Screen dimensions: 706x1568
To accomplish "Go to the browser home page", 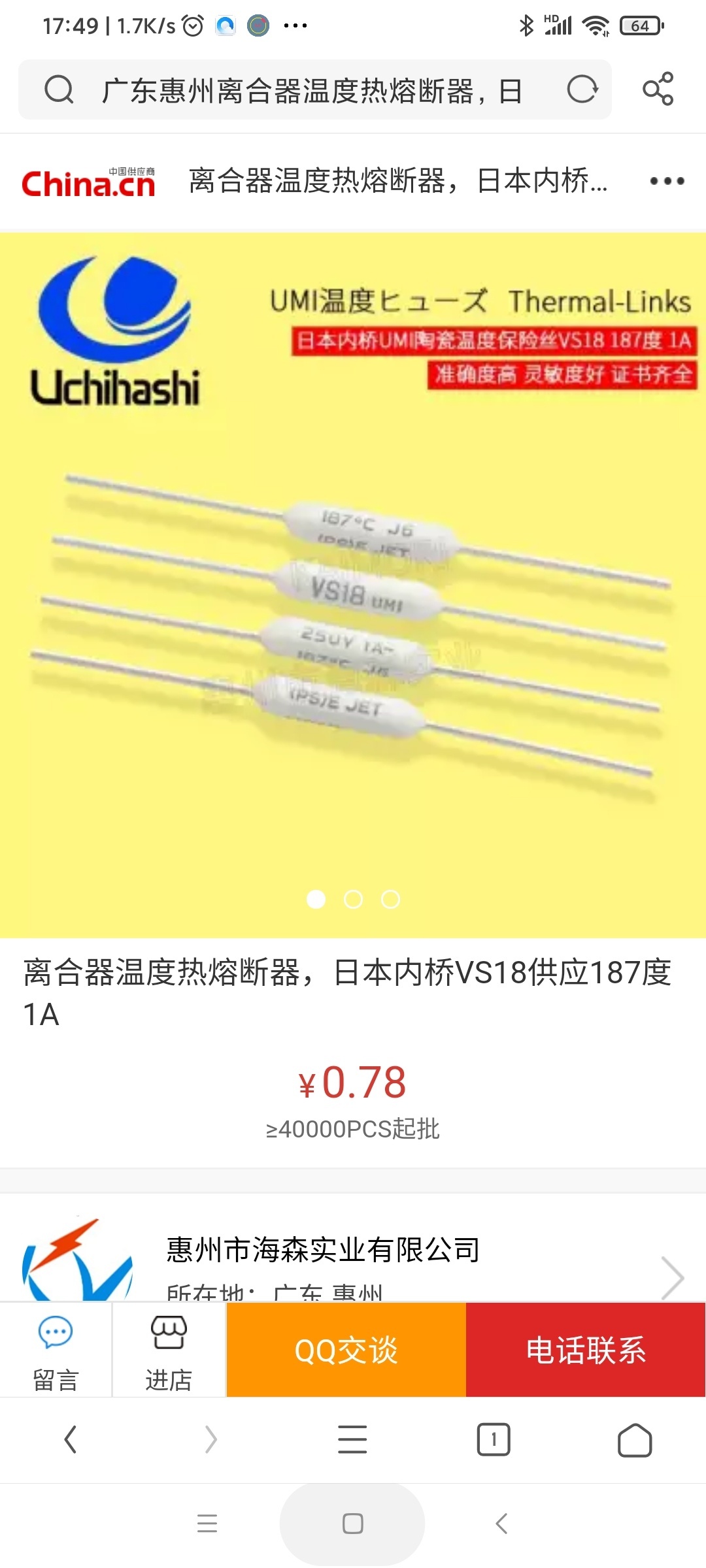I will point(634,1439).
